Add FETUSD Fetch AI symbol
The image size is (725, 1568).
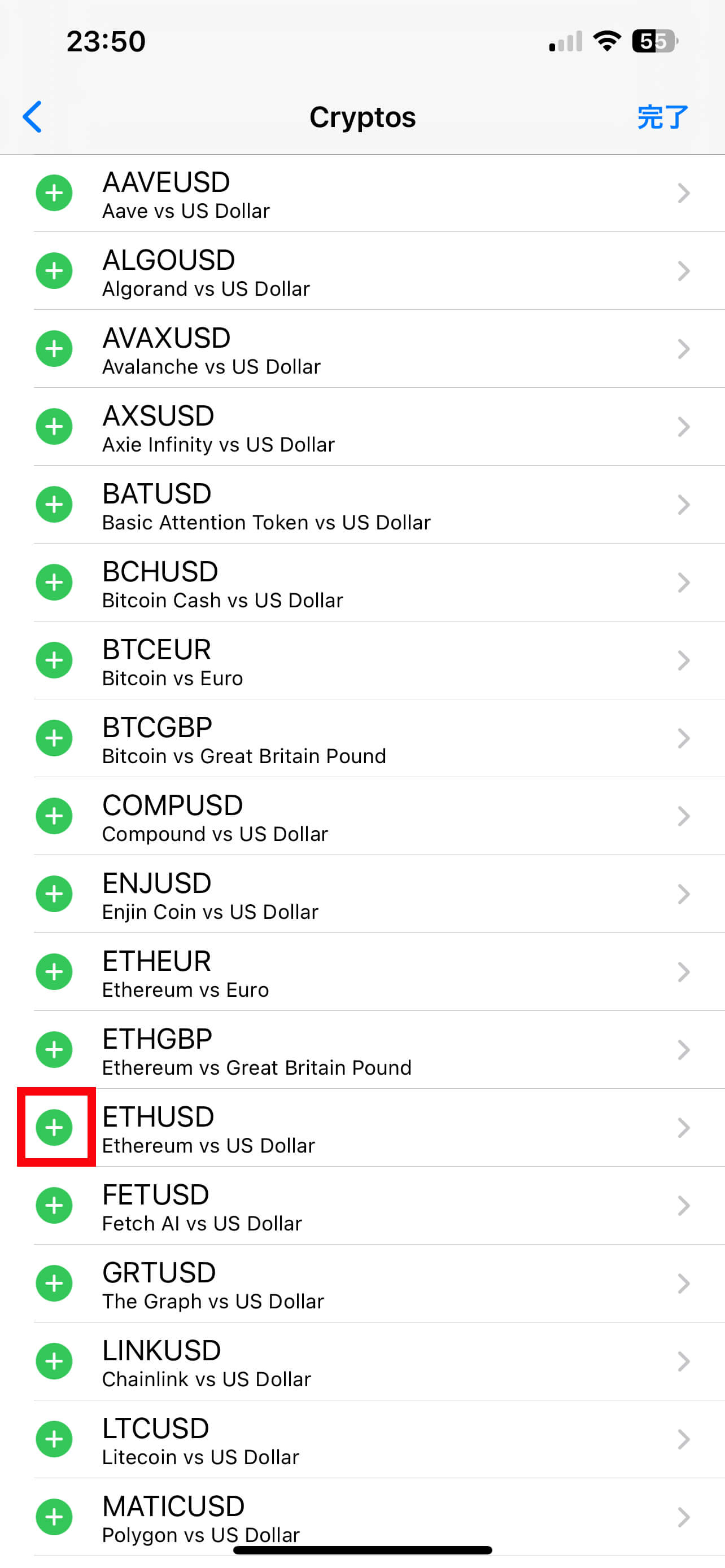[54, 1205]
